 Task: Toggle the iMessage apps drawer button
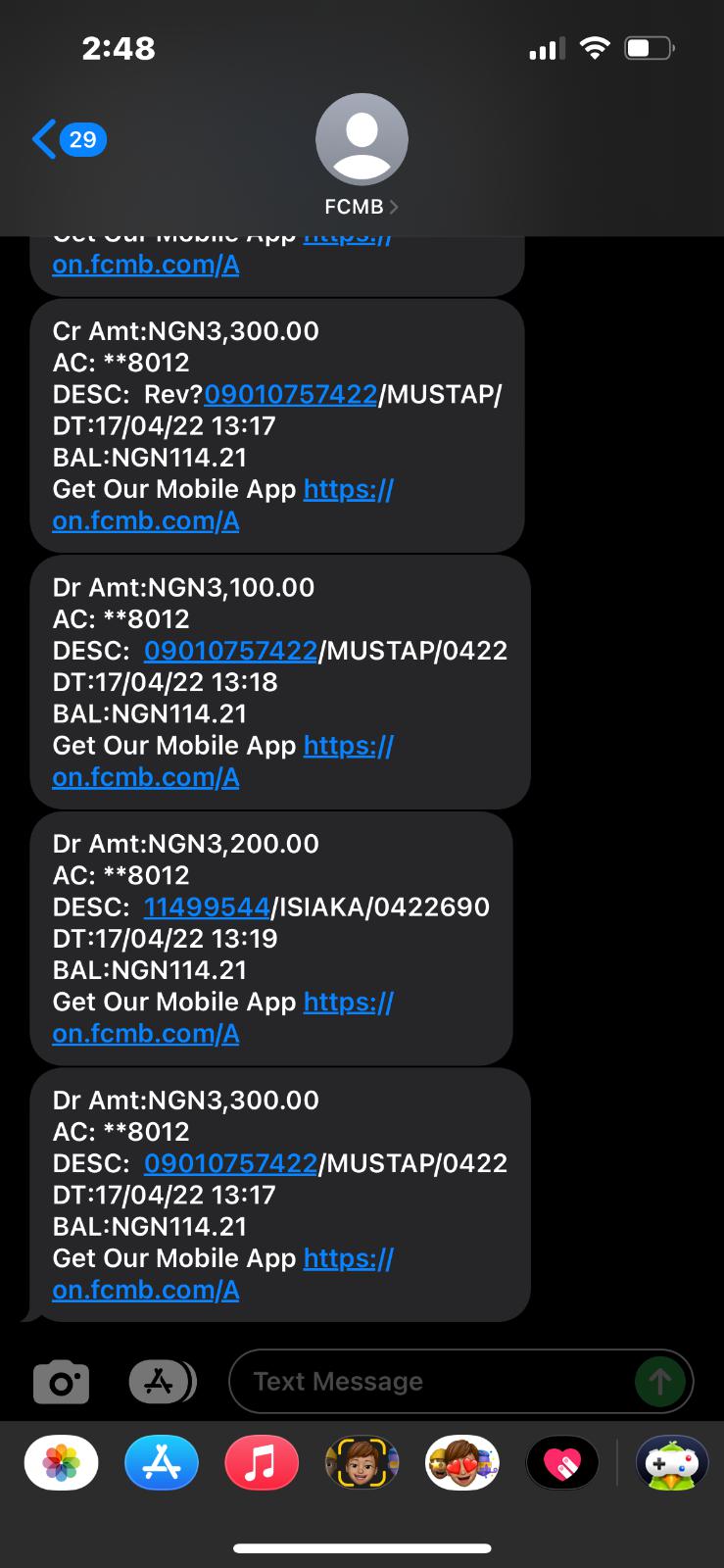tap(162, 1382)
